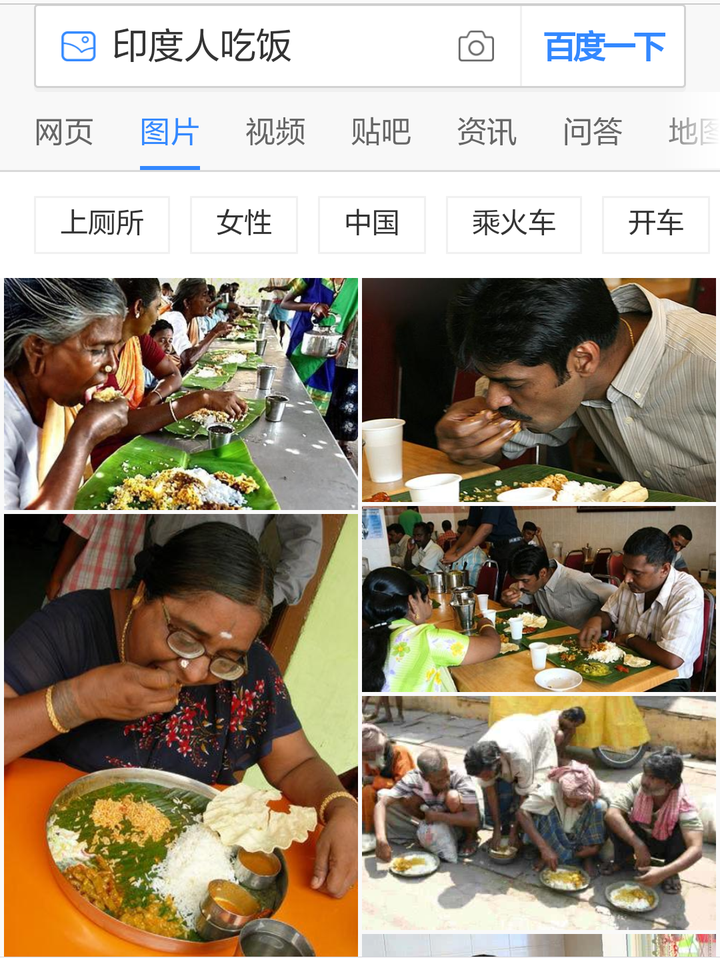Select the 女性 suggestion chip
Screen dimensions: 720x958
(x=244, y=224)
